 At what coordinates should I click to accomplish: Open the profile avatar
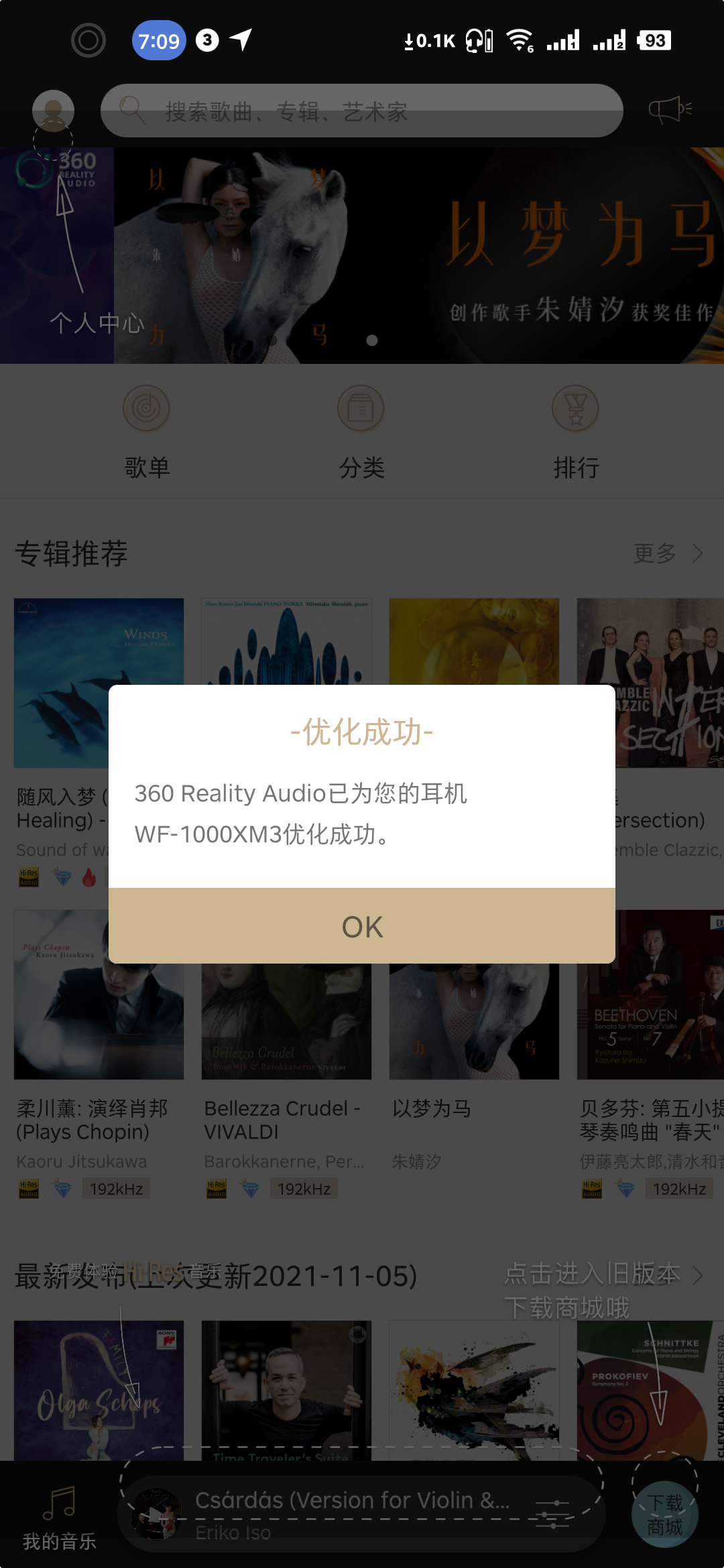[x=53, y=111]
